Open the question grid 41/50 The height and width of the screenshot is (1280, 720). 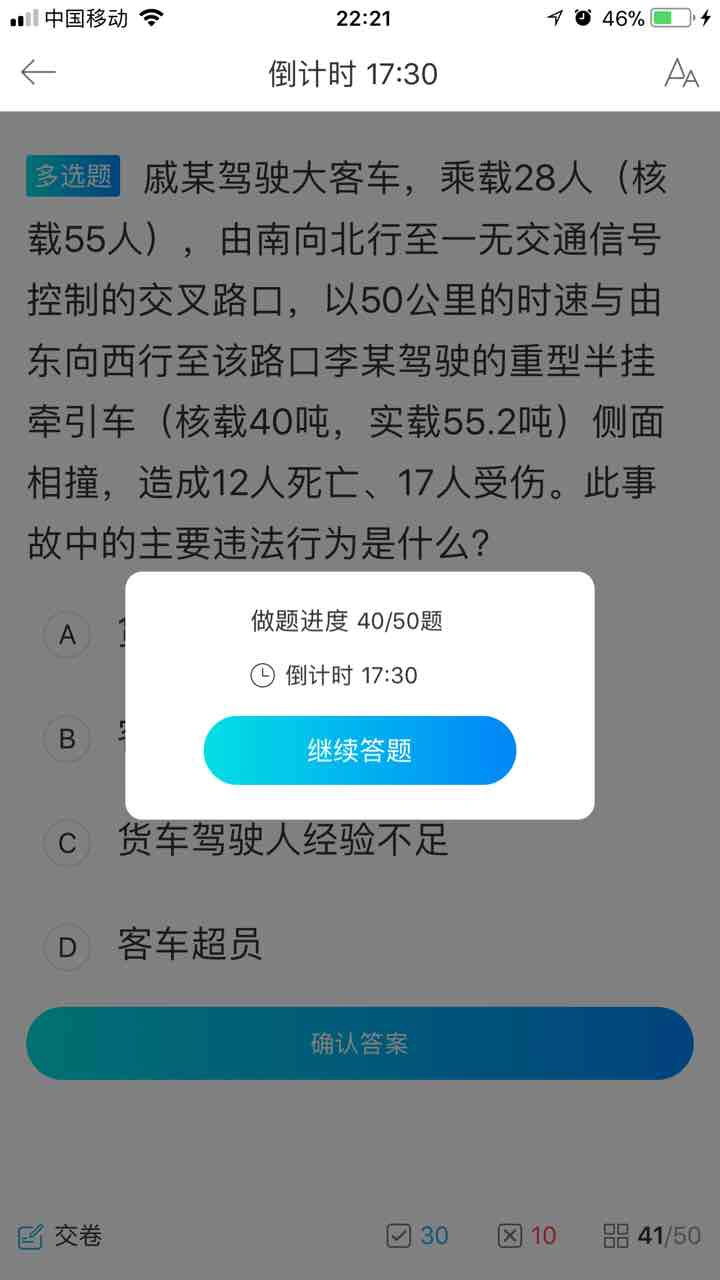click(652, 1236)
